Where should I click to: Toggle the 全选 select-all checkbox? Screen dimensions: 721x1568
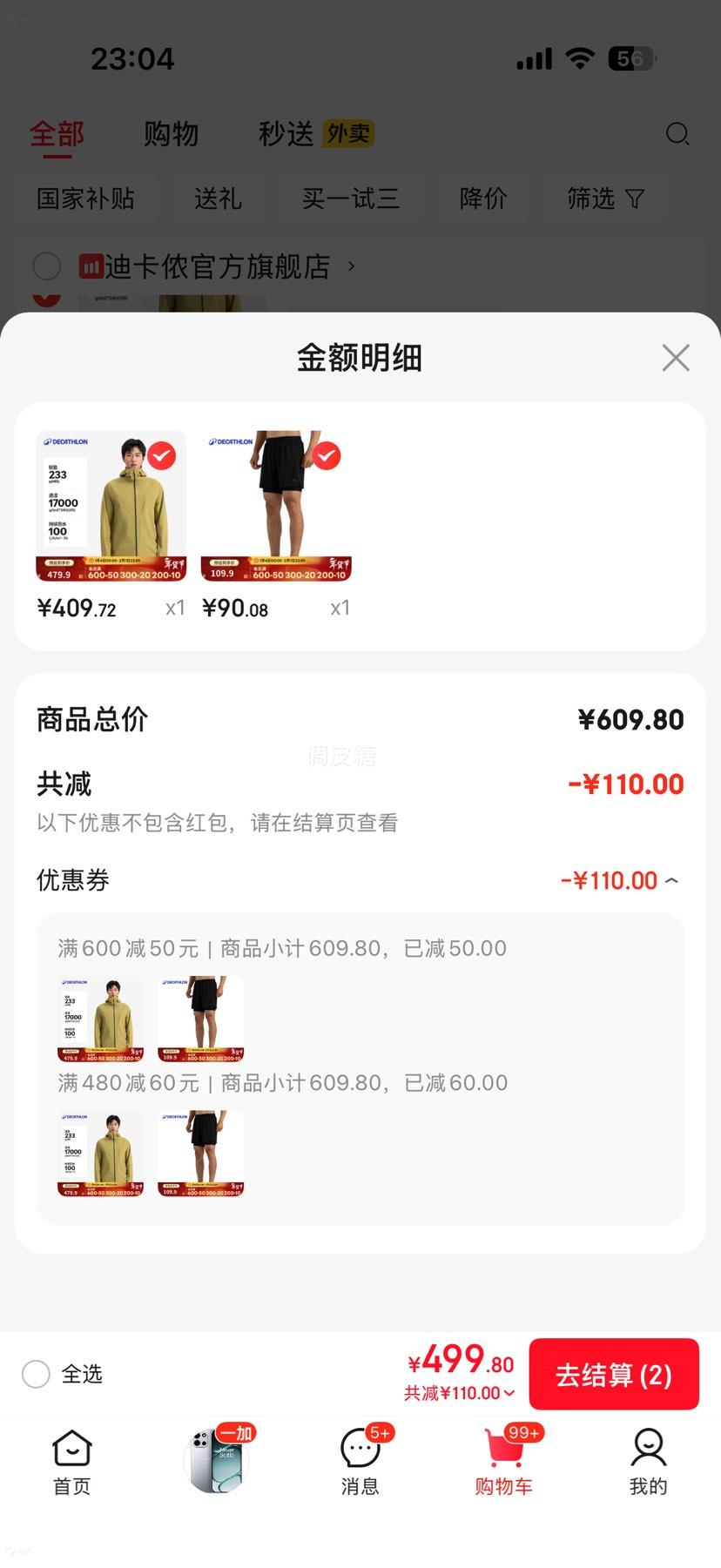pos(37,1375)
